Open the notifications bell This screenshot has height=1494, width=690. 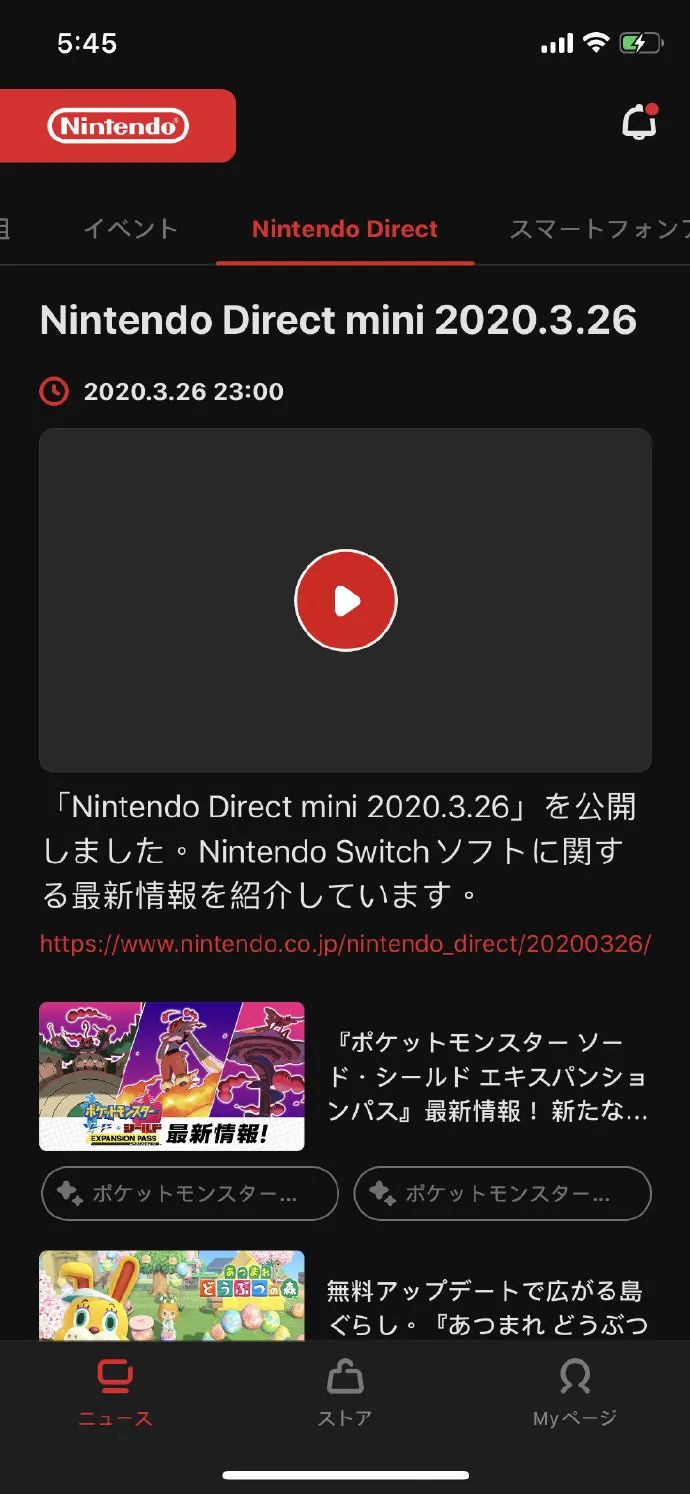coord(639,122)
